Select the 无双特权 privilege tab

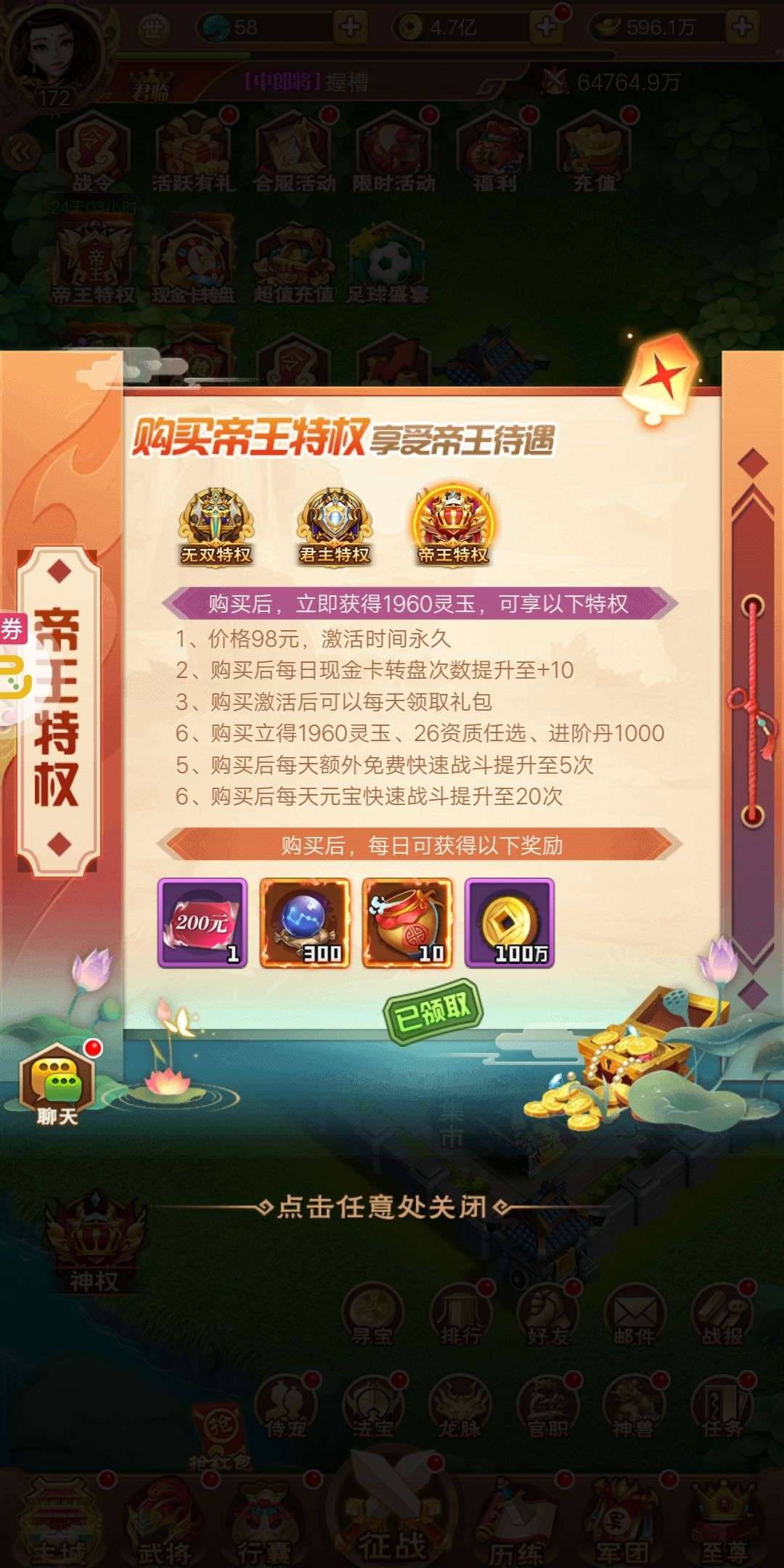coord(216,526)
